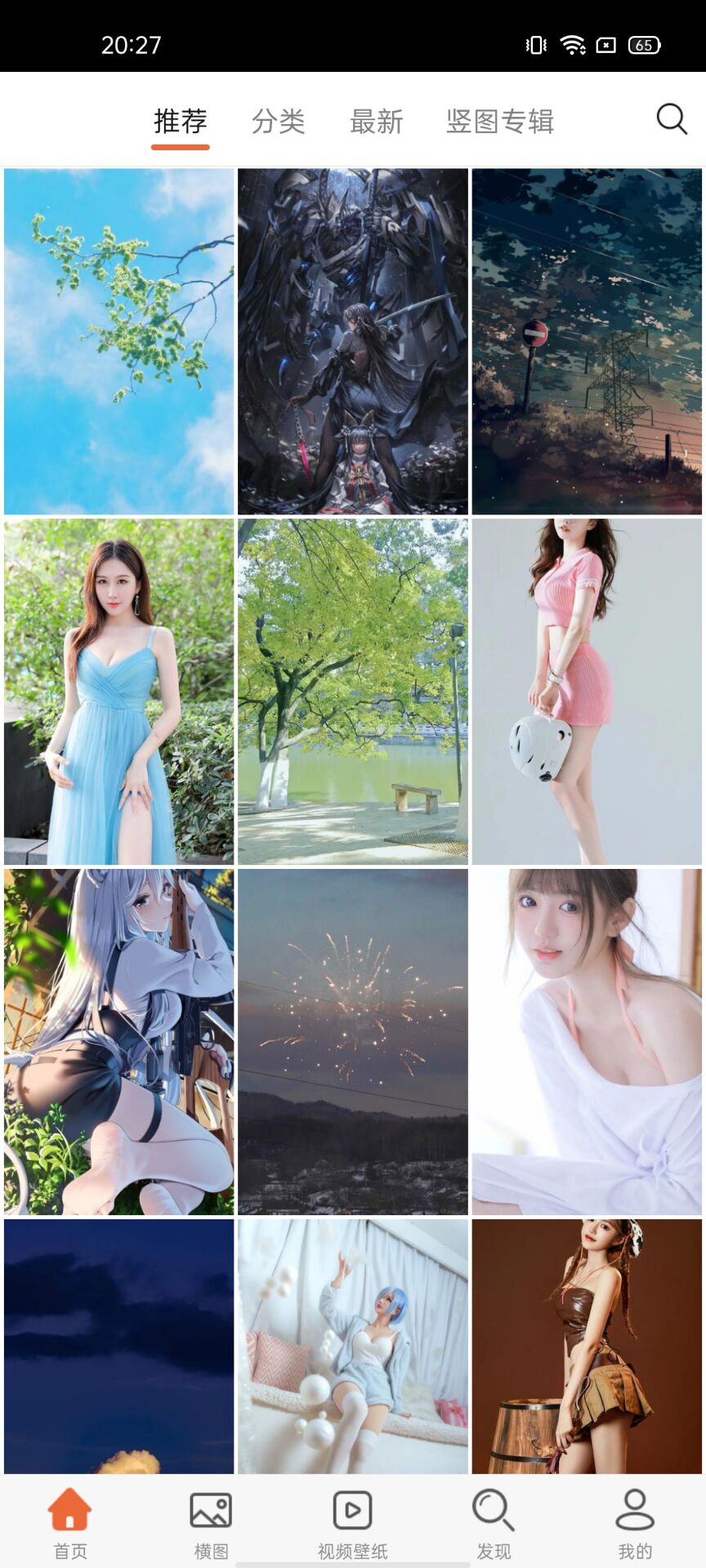Open the lakeside green tree wallpaper
Screen dimensions: 706x1568
[353, 692]
